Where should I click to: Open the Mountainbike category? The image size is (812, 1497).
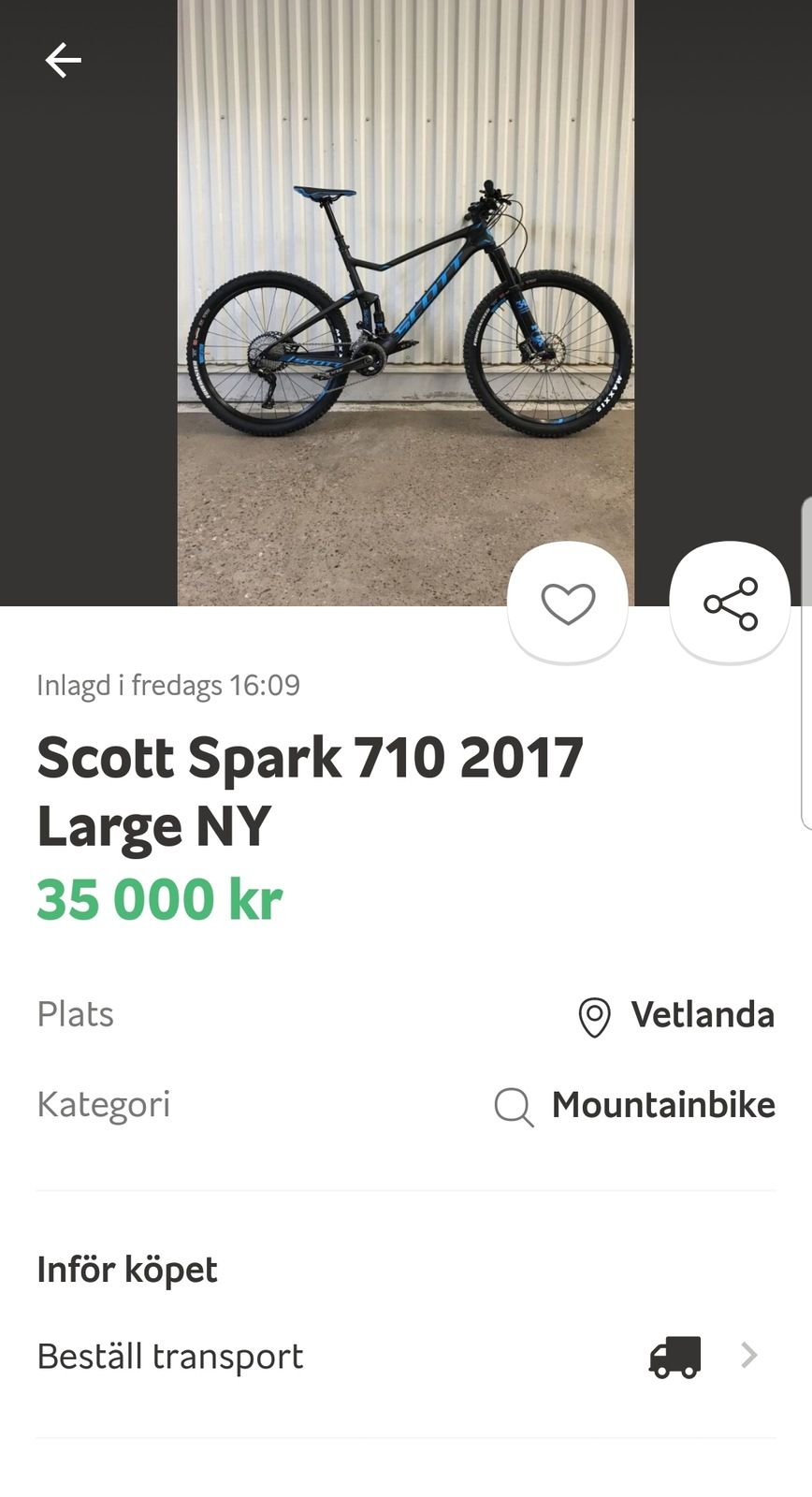(663, 1105)
